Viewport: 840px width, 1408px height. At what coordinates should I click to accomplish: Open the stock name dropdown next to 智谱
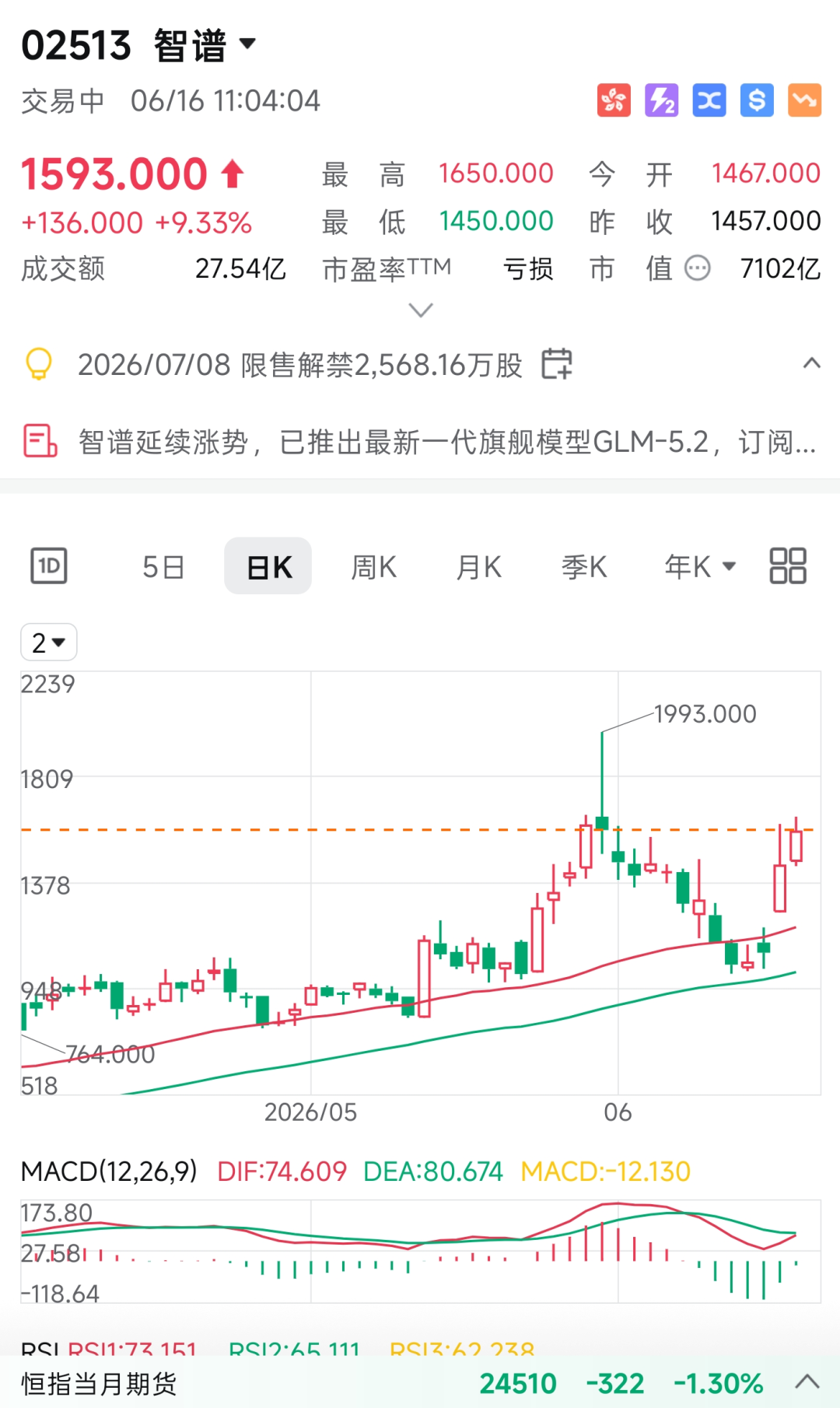(247, 44)
